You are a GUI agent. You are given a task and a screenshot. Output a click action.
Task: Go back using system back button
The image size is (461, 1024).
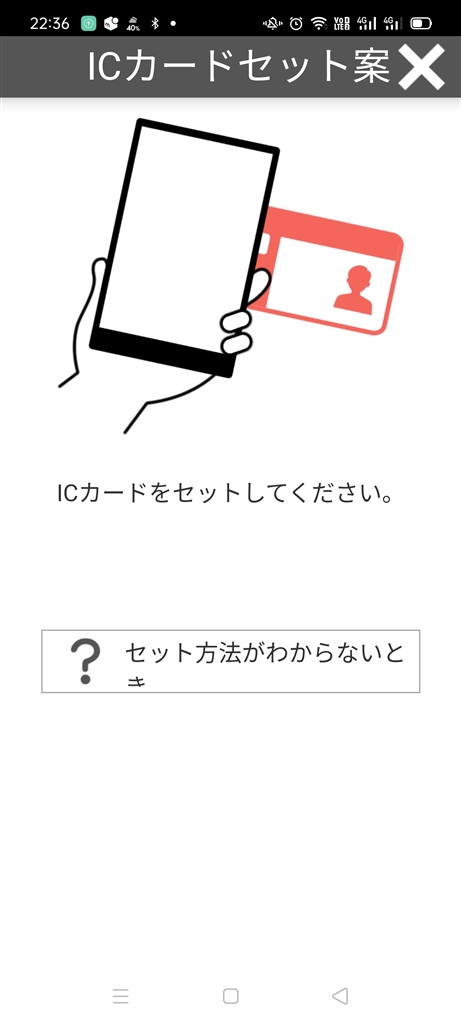point(340,996)
